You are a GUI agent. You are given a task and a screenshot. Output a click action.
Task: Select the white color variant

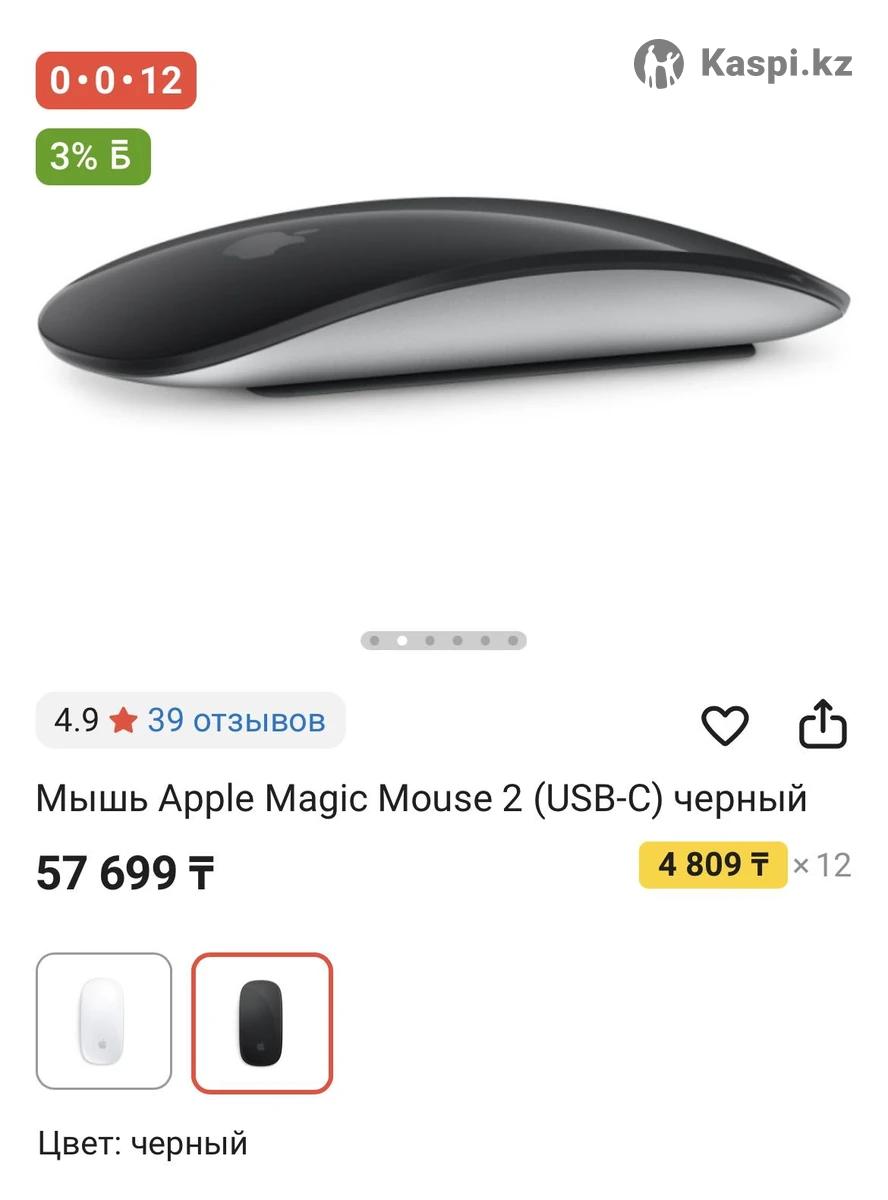(104, 1021)
